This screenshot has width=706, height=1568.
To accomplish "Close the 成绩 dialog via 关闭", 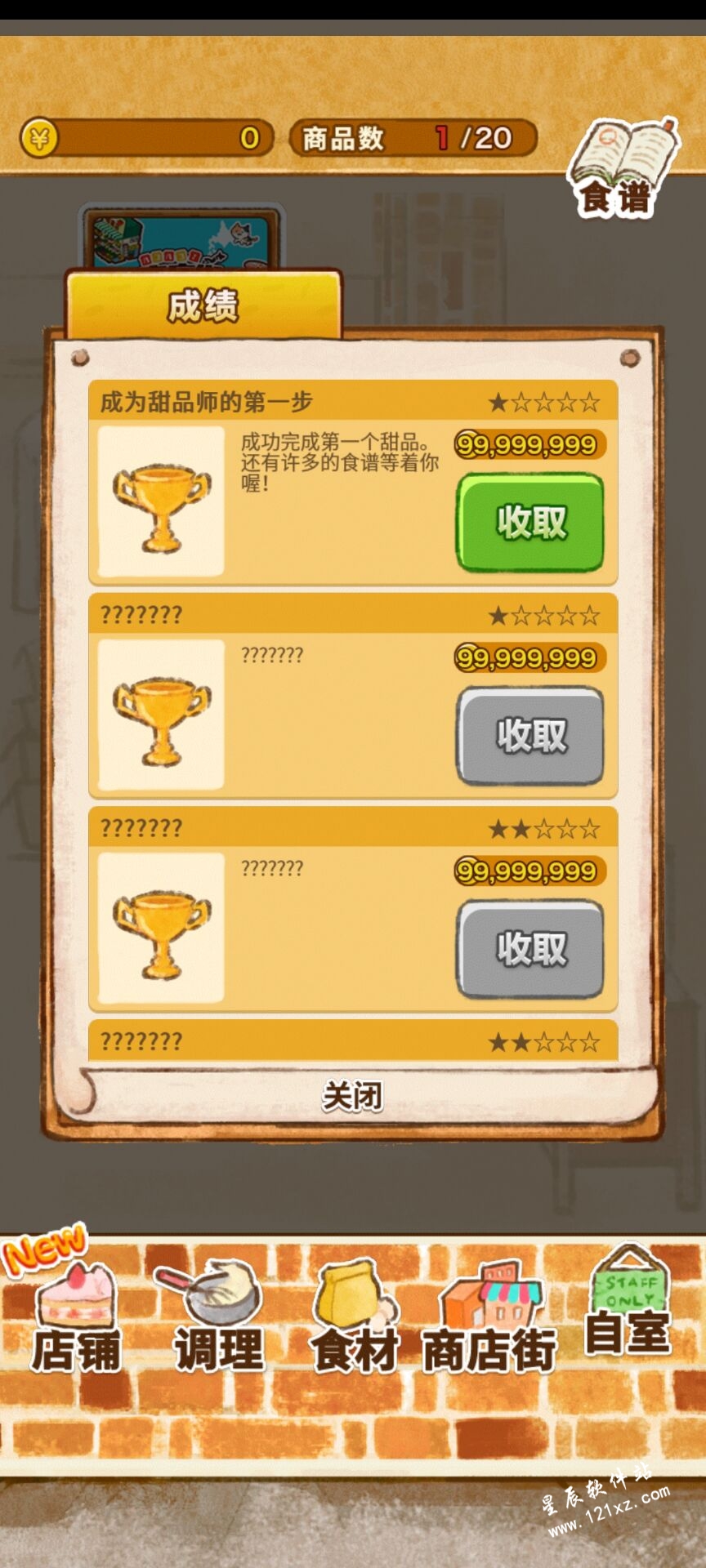I will pos(352,1095).
